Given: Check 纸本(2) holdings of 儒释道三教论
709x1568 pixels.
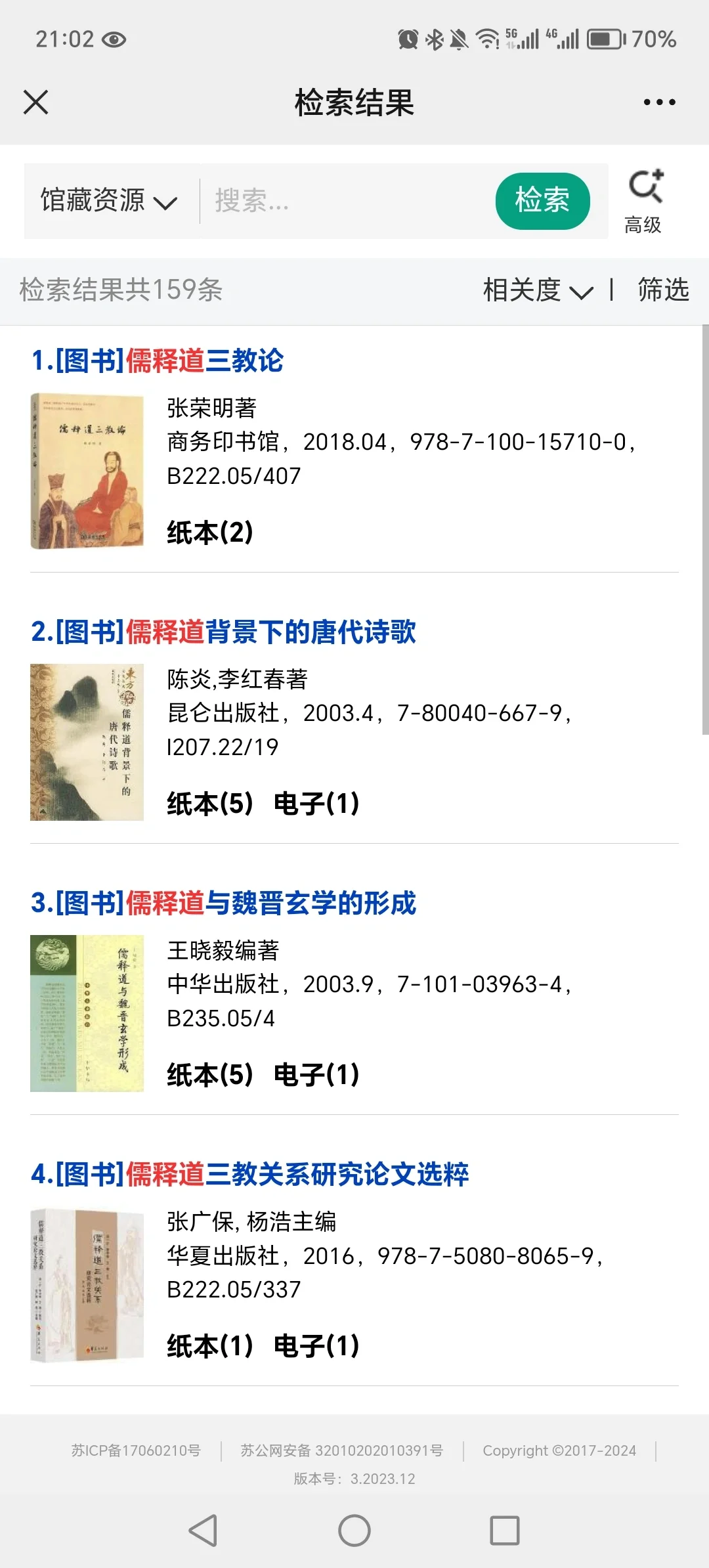Looking at the screenshot, I should click(210, 533).
